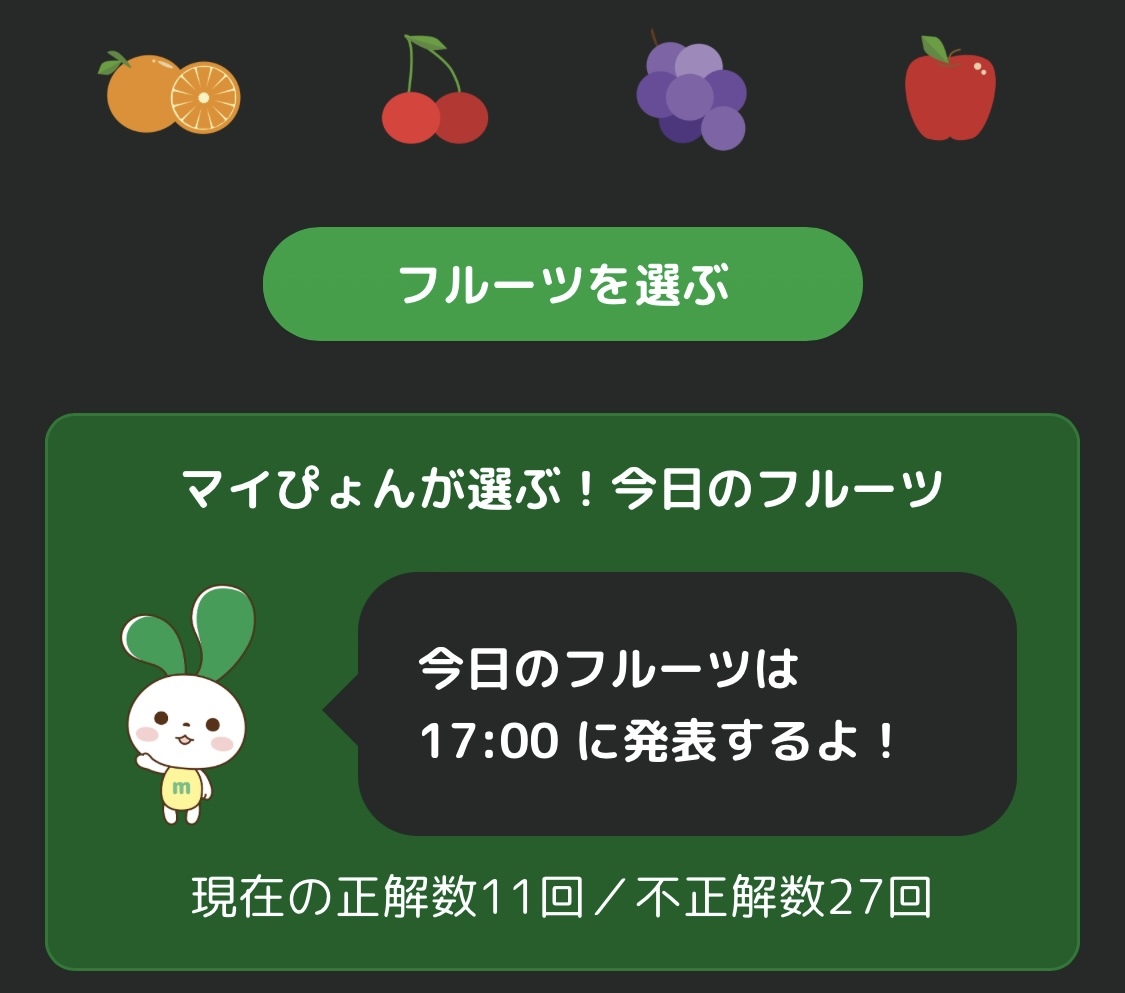Pick the purple grapes
Screen dimensions: 1125x993
[692, 90]
